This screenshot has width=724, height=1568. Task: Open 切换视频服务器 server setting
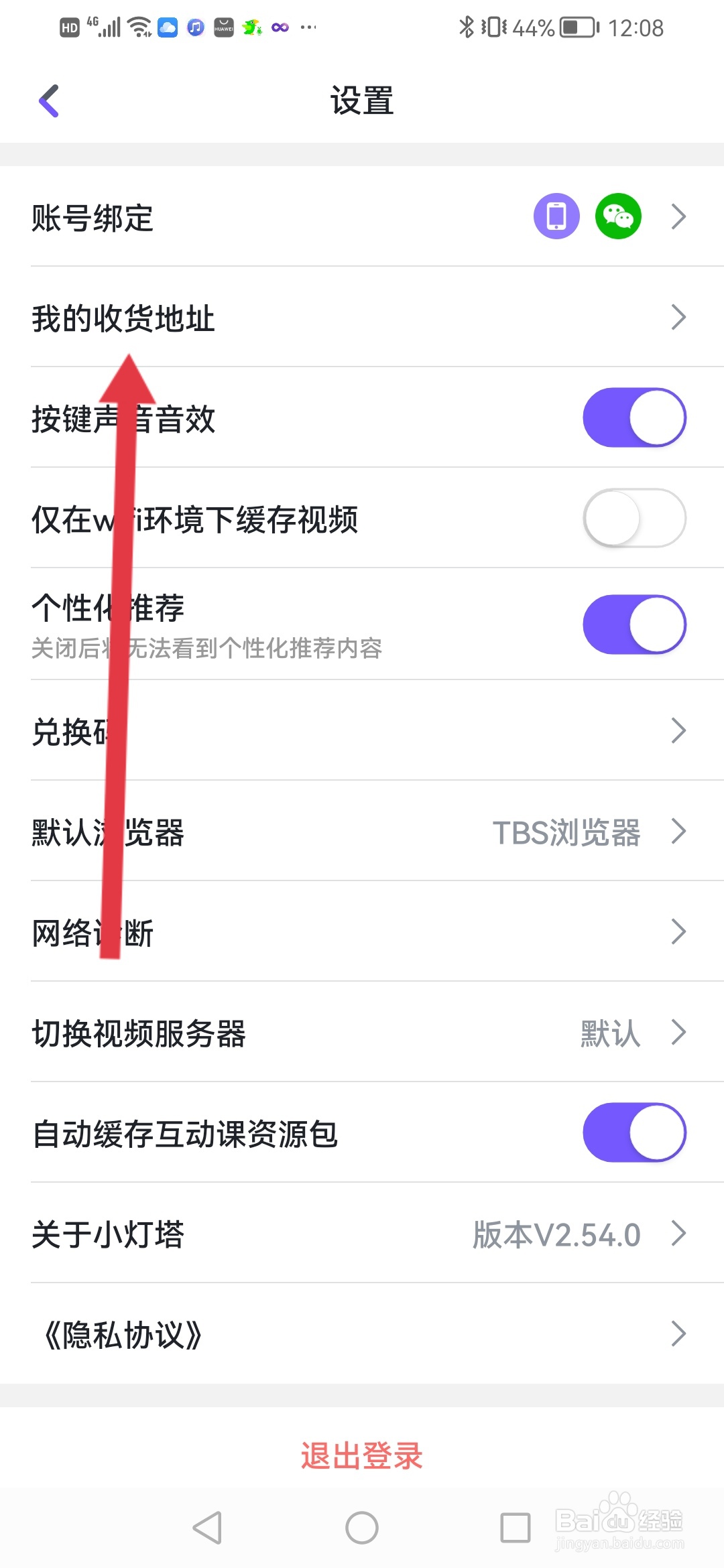(x=362, y=1032)
